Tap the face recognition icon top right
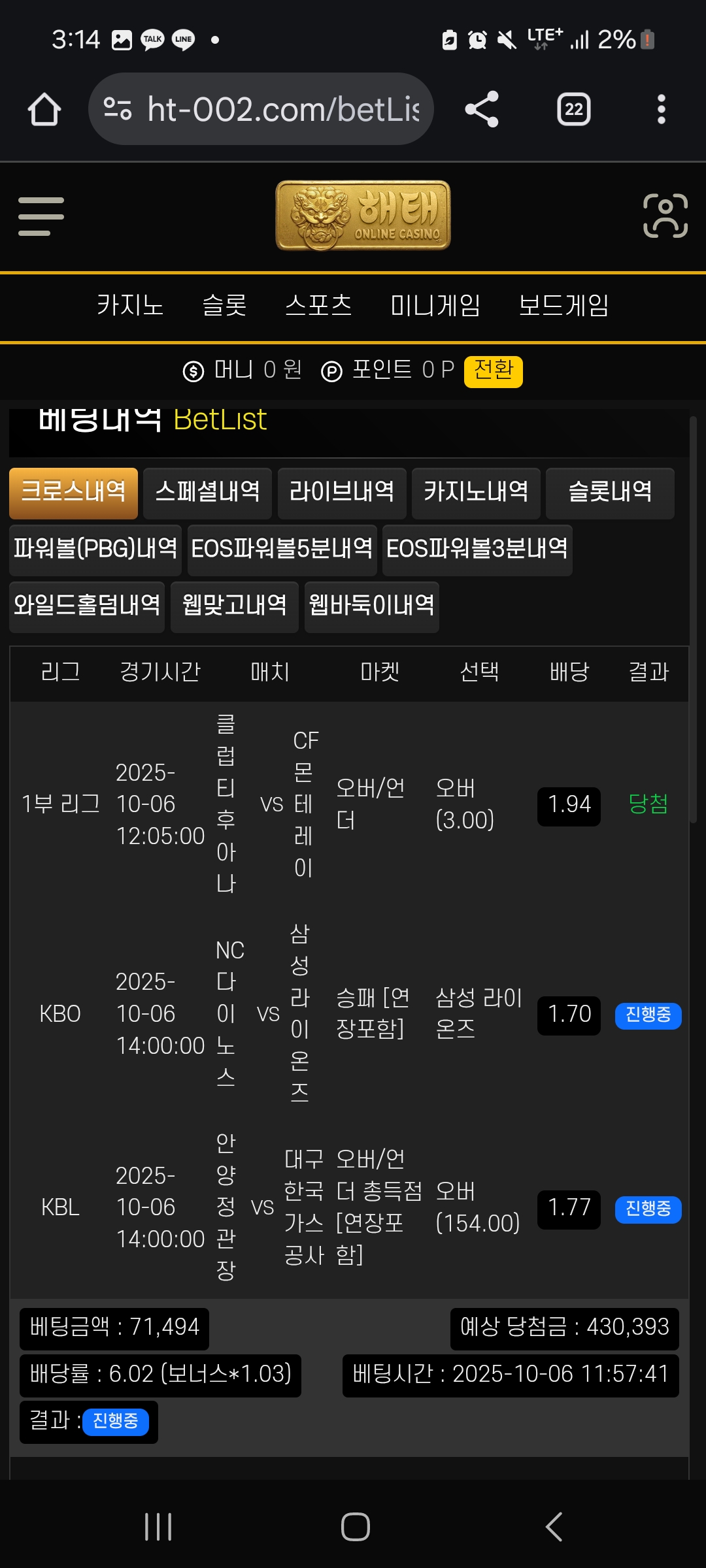Screen dimensions: 706x1568 (x=665, y=217)
